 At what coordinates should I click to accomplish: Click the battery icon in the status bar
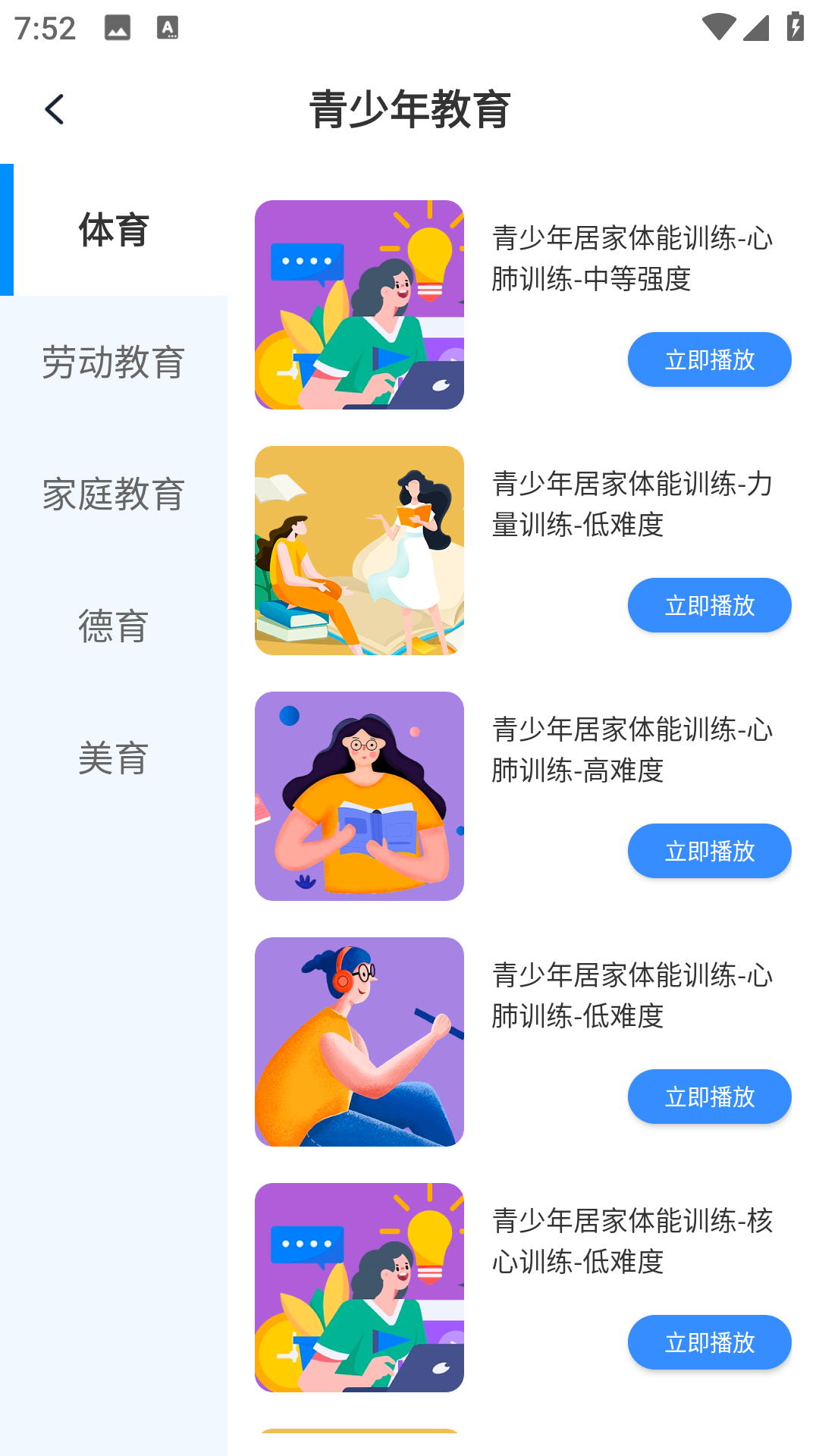pos(793,27)
